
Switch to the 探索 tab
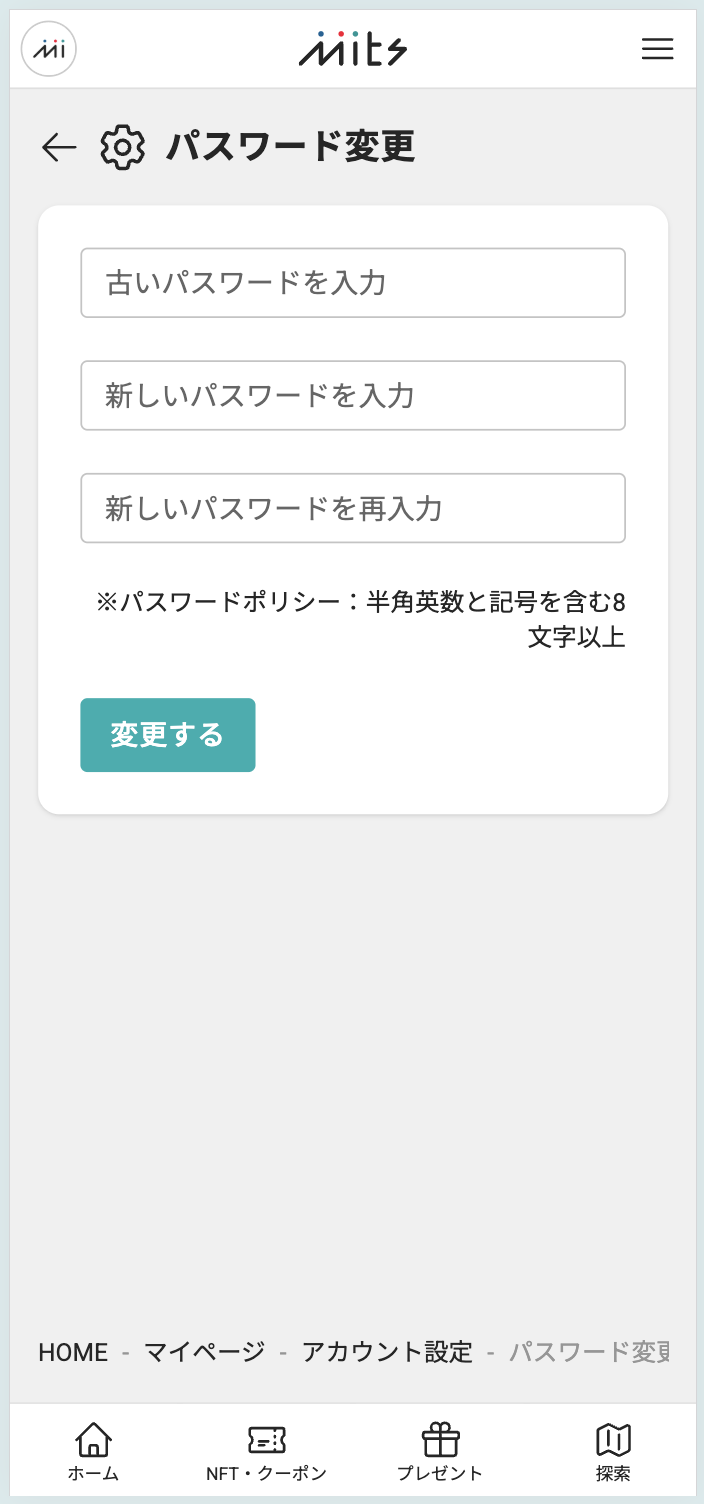pos(613,1453)
